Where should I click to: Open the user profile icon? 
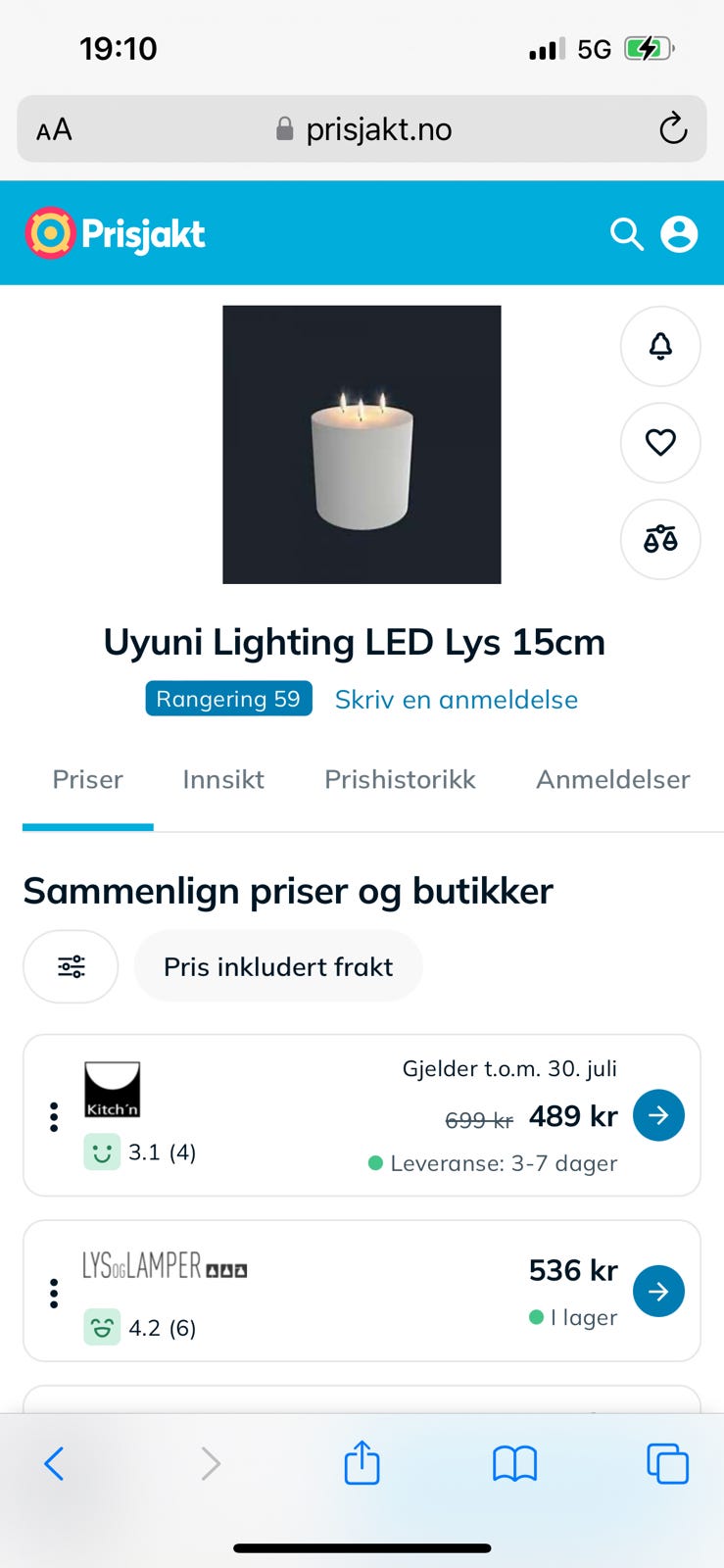pos(679,234)
